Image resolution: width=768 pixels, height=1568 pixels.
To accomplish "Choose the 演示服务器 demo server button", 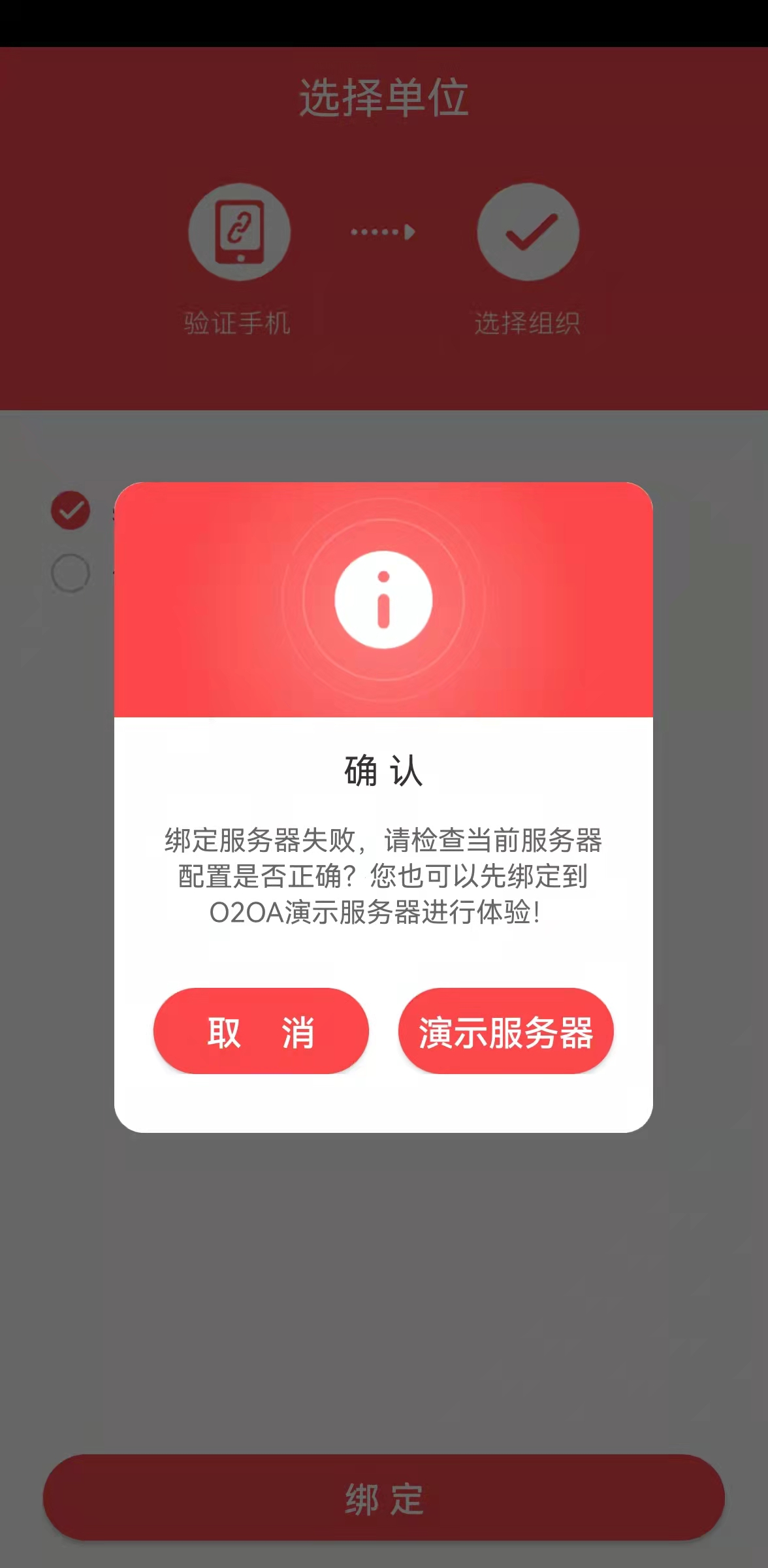I will click(505, 1032).
